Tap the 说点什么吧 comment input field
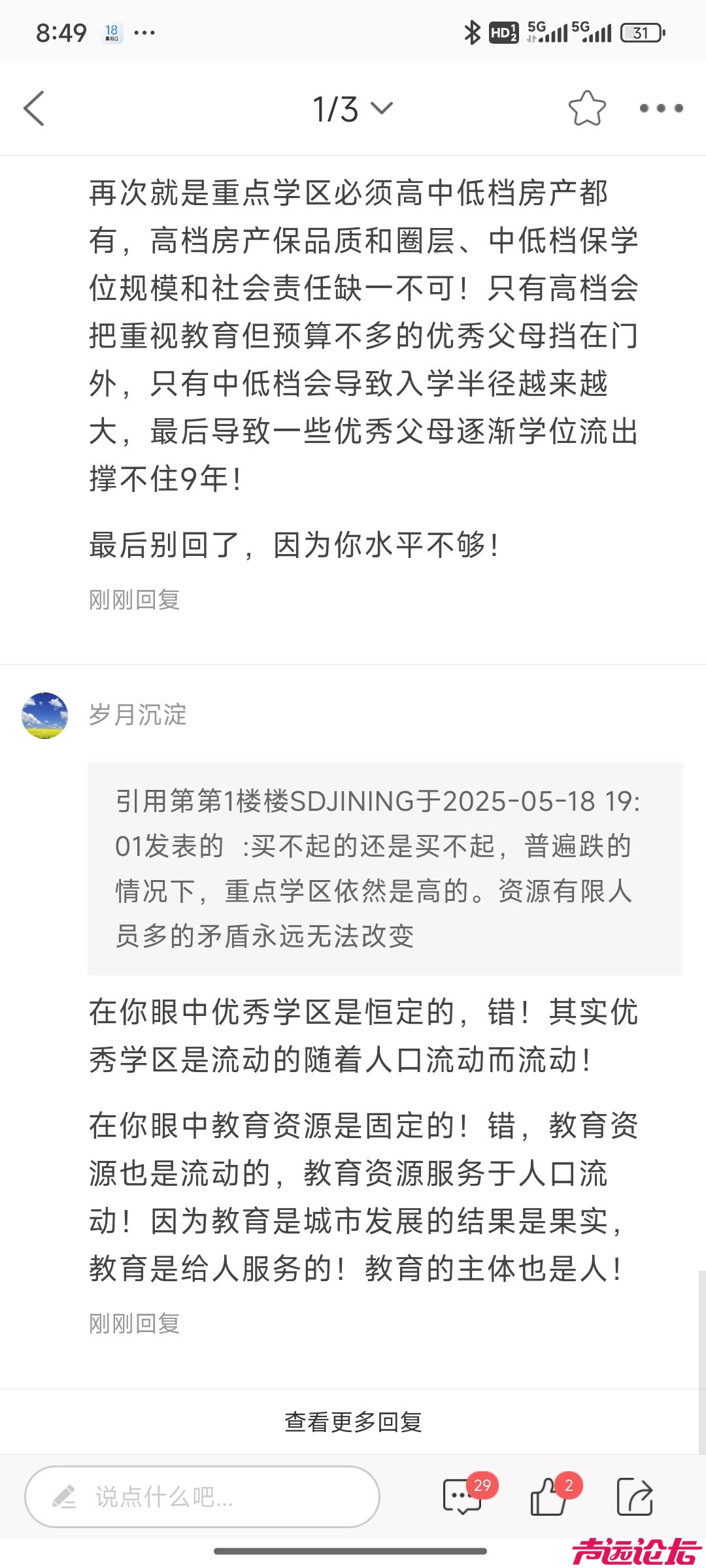The height and width of the screenshot is (1568, 706). (203, 1496)
